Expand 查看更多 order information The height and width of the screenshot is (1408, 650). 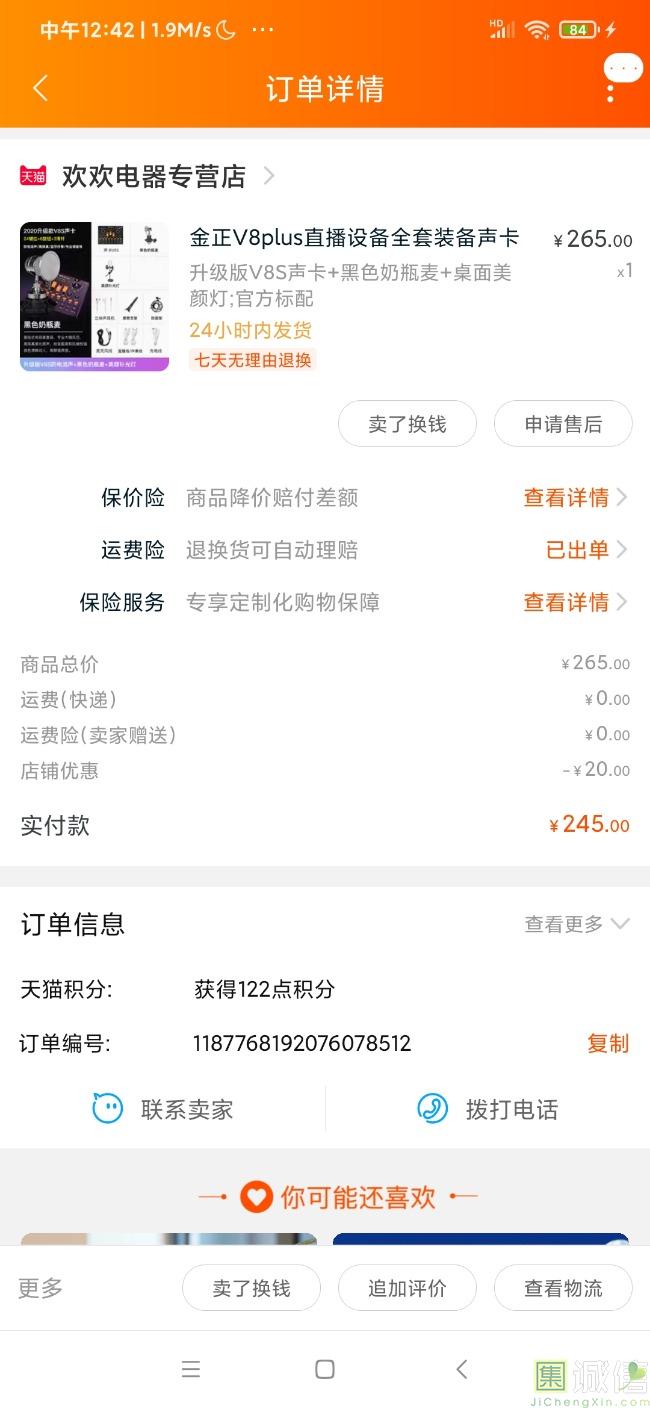pos(576,924)
